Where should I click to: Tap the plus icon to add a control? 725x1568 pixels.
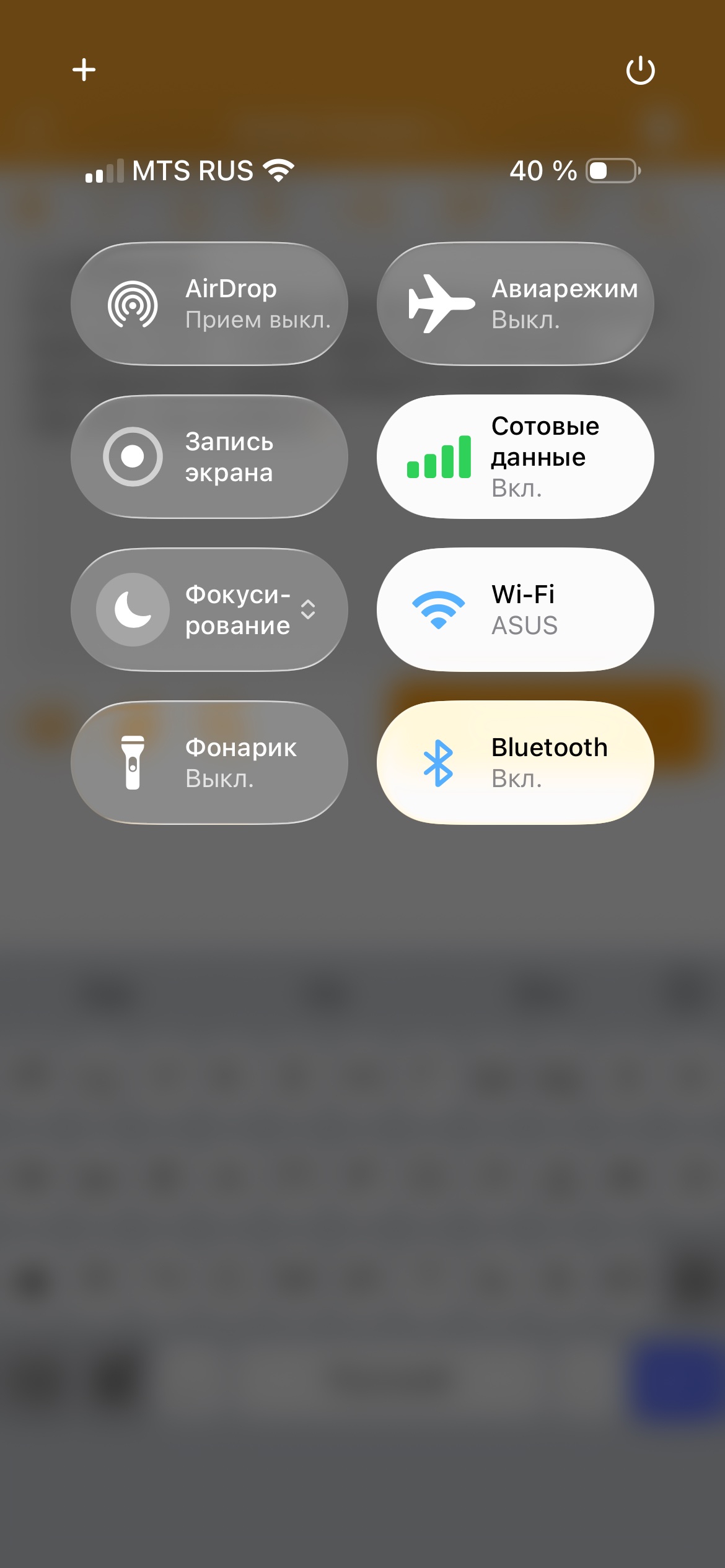84,70
